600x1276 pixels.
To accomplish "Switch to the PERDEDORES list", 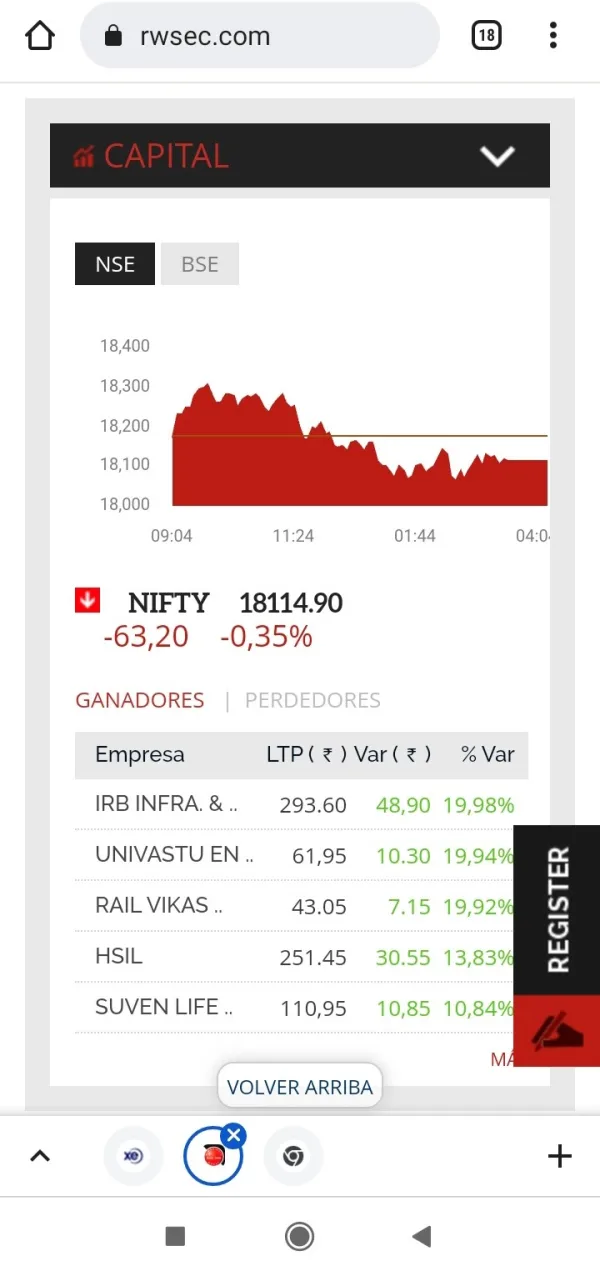I will 313,700.
